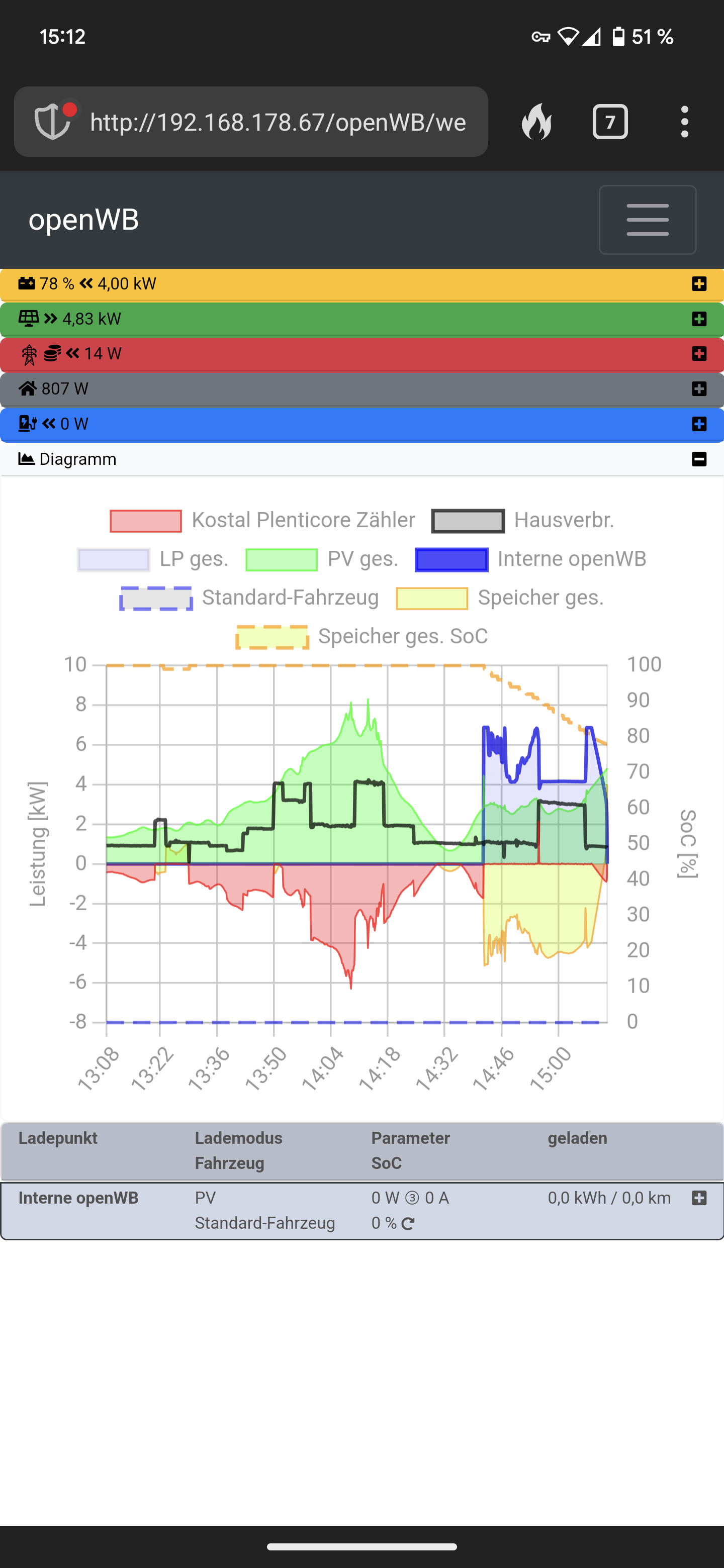Refresh the Standard-Fahrzeug SoC value
Viewport: 724px width, 1568px height.
[408, 1223]
